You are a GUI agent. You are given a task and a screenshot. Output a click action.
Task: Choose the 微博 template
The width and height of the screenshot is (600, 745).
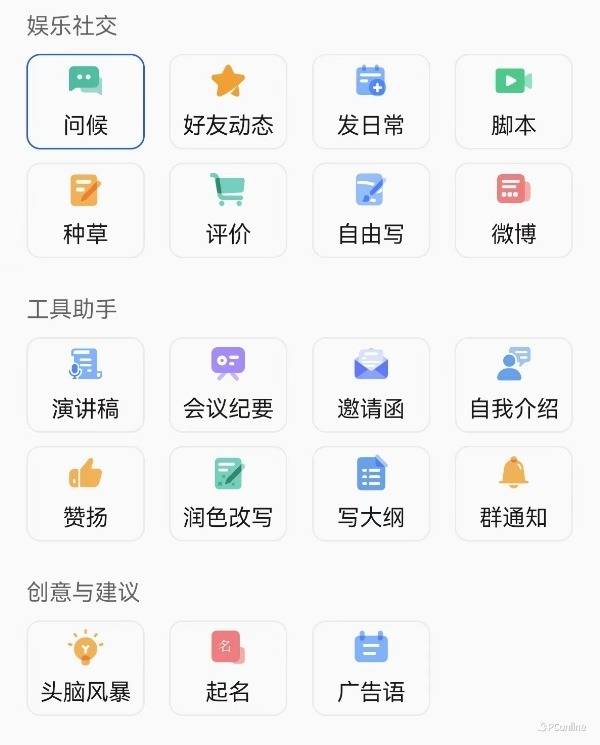[x=514, y=210]
